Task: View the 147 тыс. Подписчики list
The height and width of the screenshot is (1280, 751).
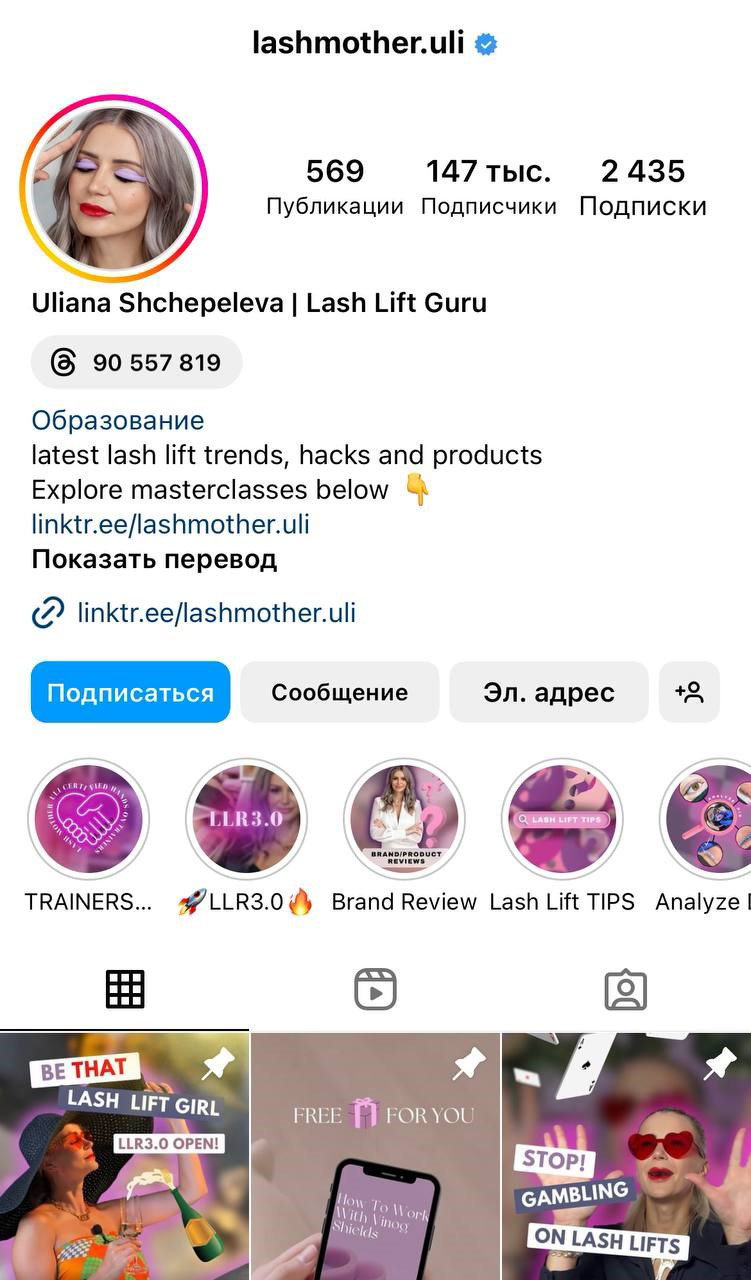Action: 488,187
